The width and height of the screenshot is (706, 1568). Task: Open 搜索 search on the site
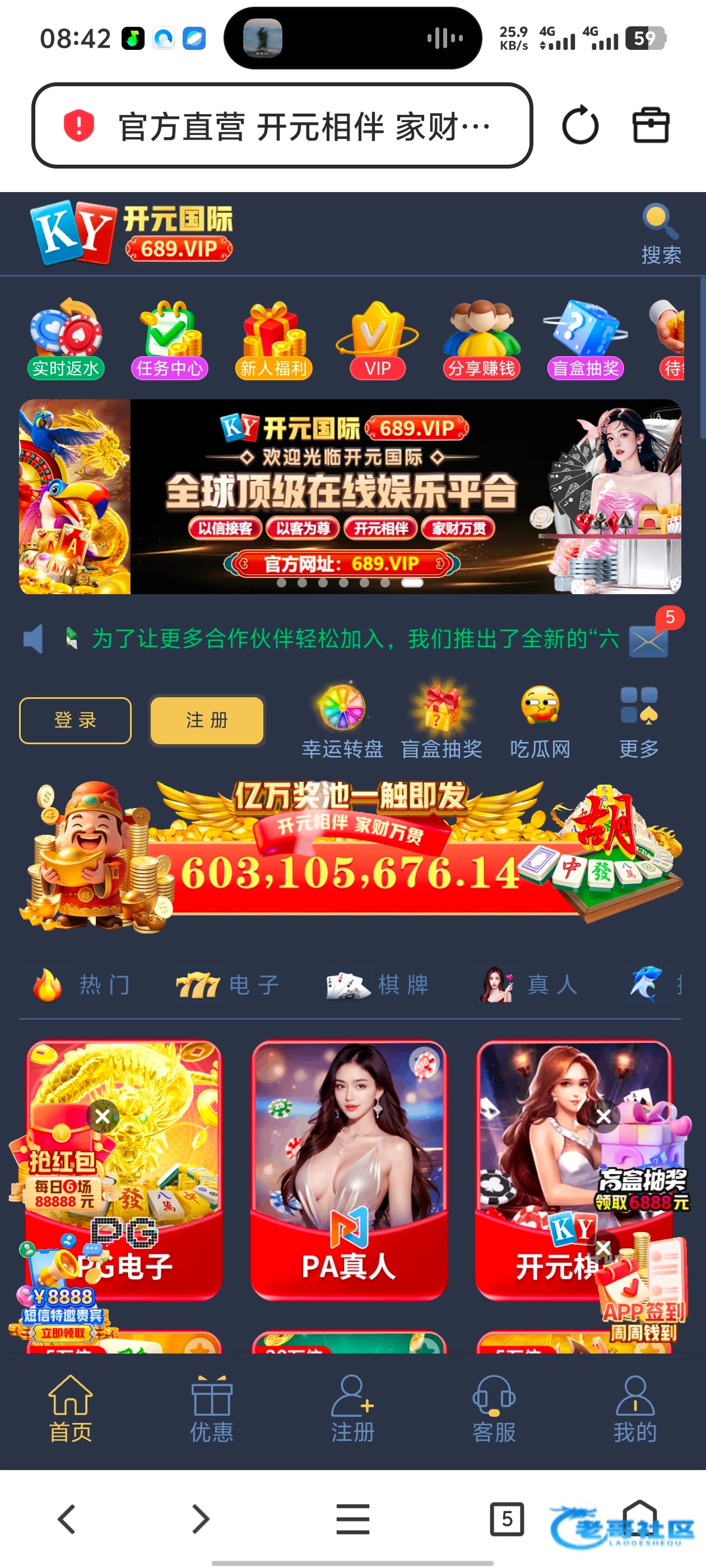coord(661,234)
